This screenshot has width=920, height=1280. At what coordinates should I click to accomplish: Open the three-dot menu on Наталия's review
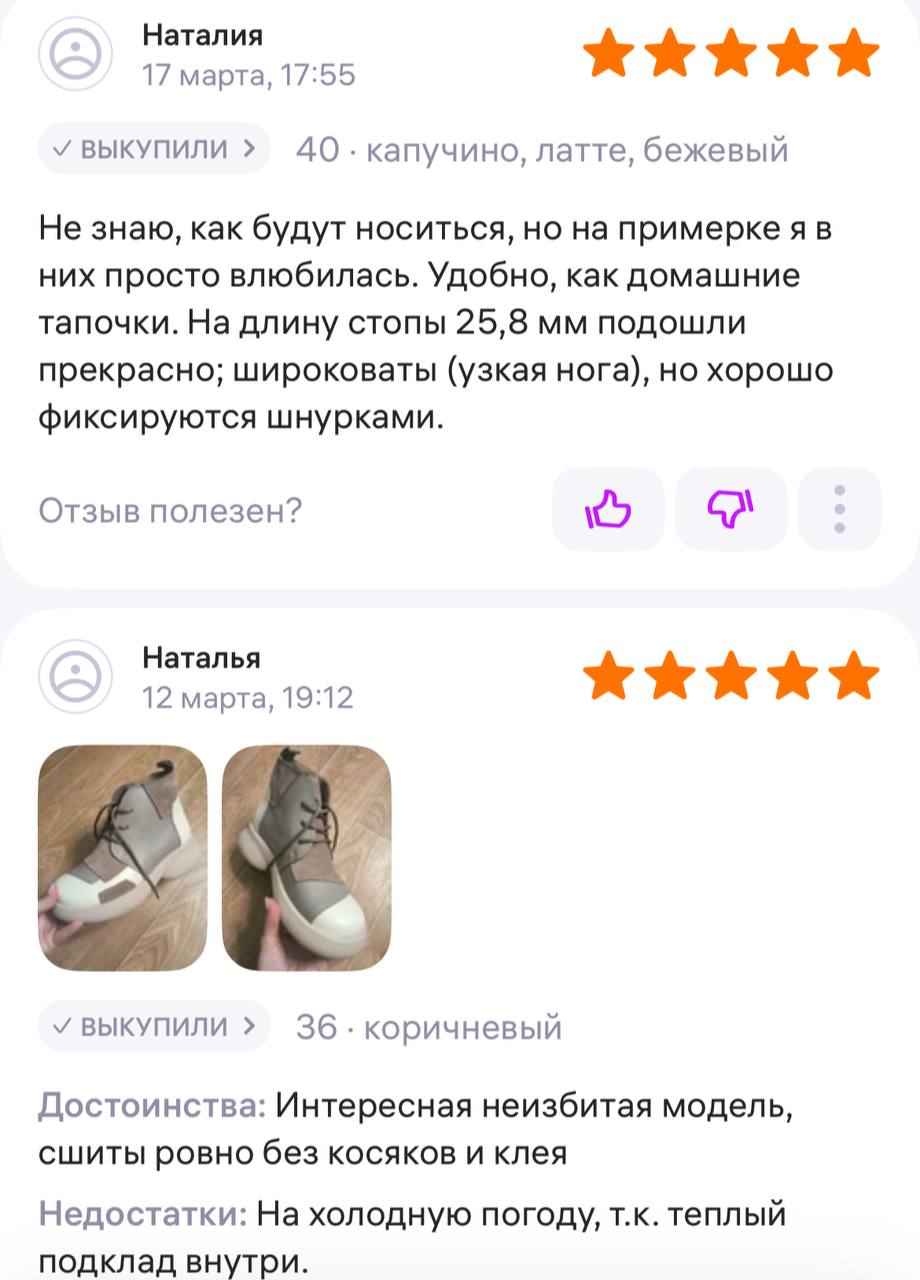840,510
